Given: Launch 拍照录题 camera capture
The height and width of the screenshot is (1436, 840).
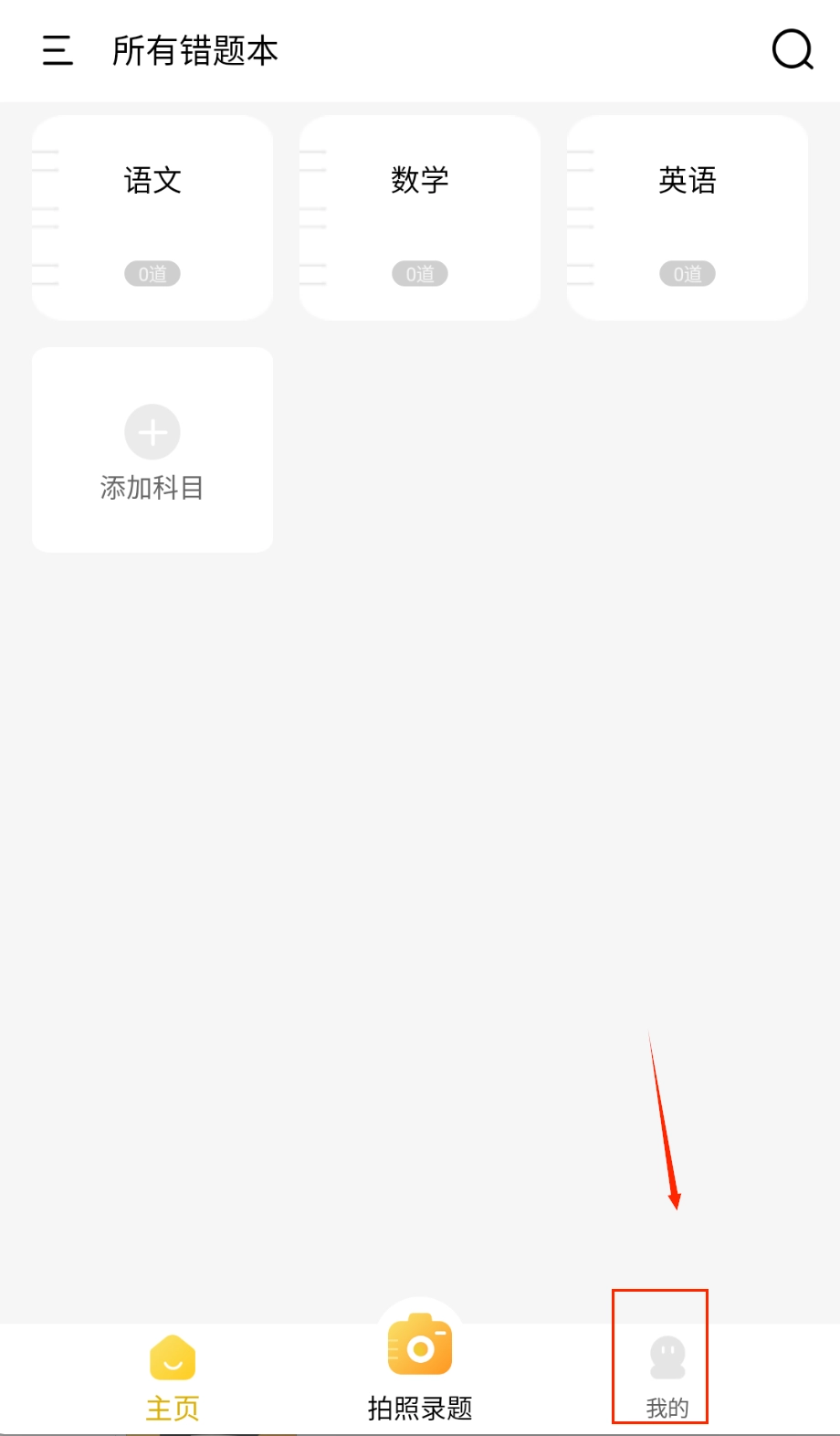Looking at the screenshot, I should [x=420, y=1366].
